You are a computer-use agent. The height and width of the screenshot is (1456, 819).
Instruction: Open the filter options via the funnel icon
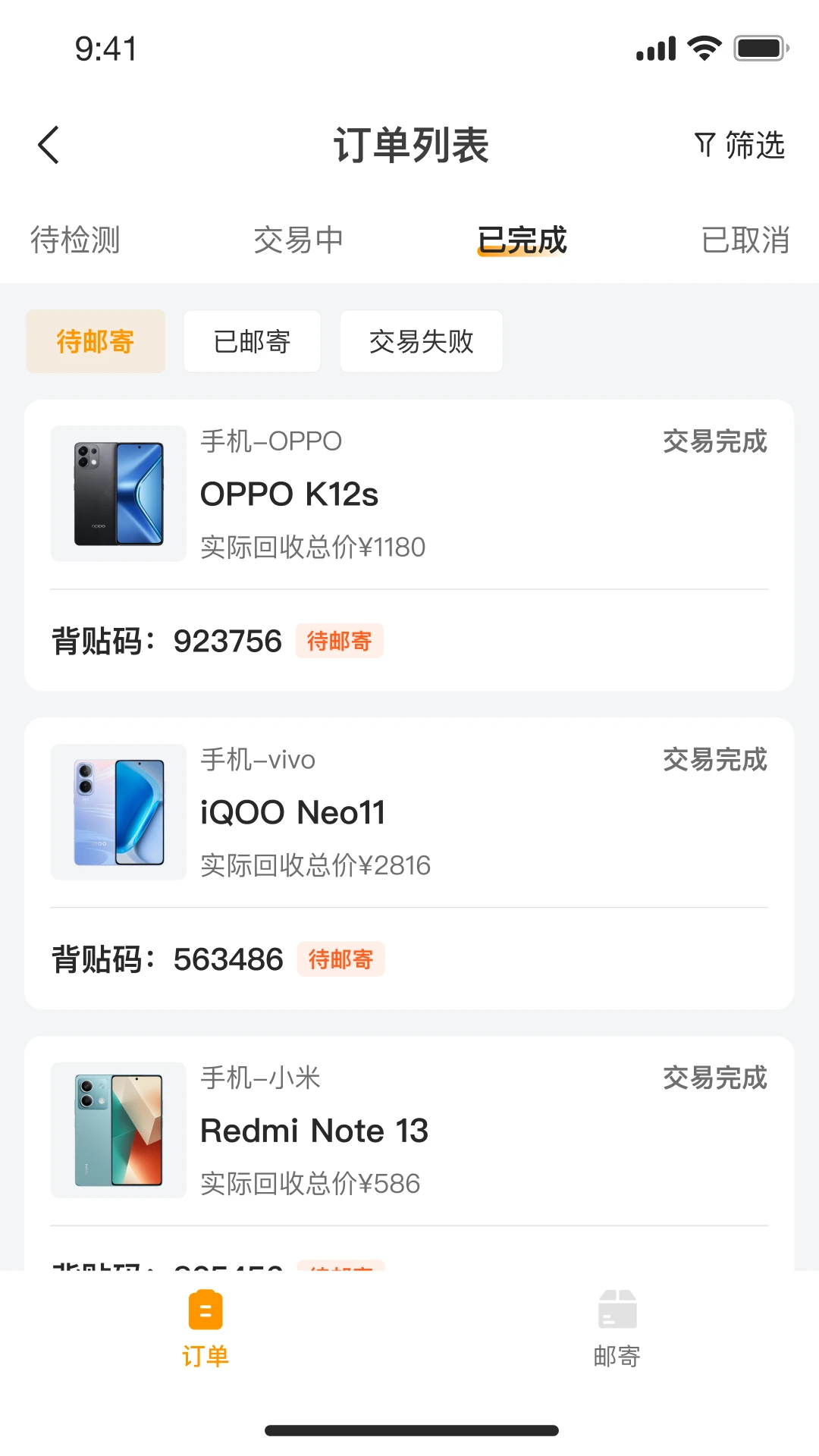point(739,146)
